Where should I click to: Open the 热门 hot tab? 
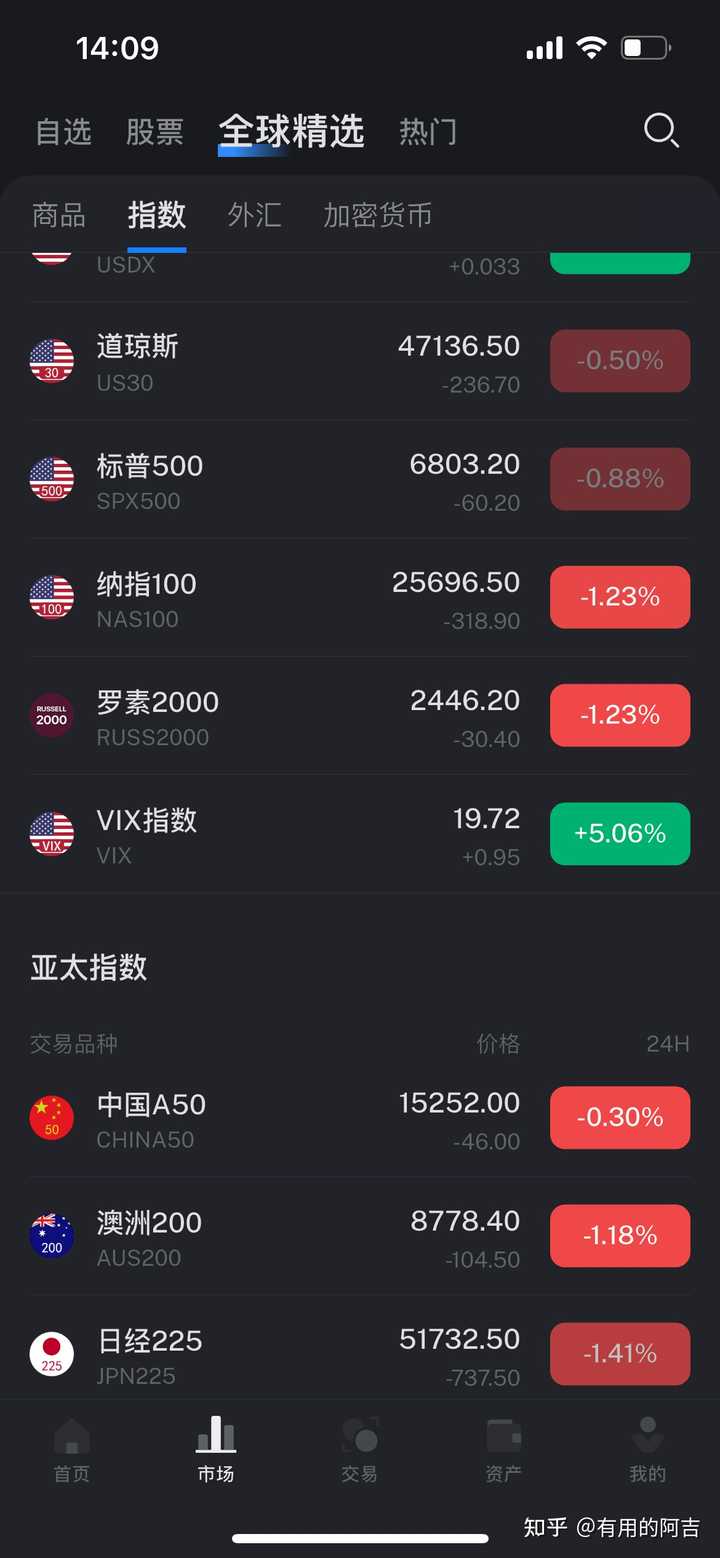coord(427,130)
